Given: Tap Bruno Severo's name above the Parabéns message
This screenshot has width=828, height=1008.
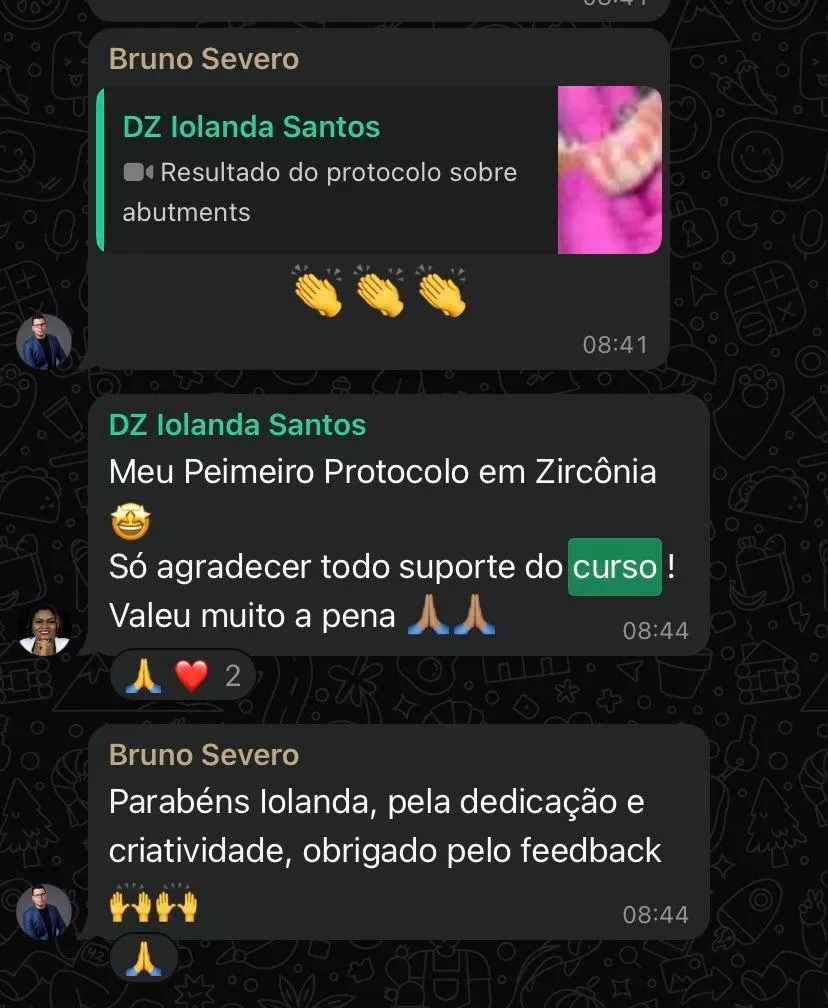Looking at the screenshot, I should pos(203,754).
